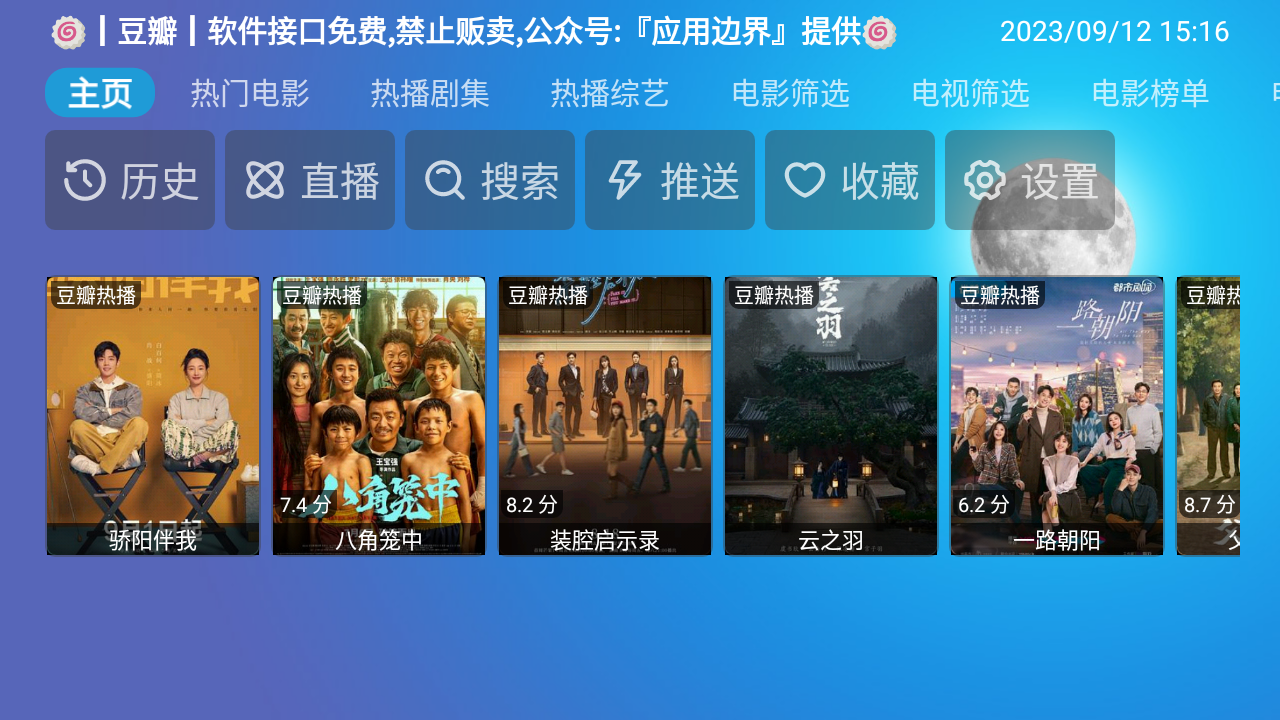The image size is (1280, 720).
Task: Open 收藏 favorites
Action: tap(850, 180)
